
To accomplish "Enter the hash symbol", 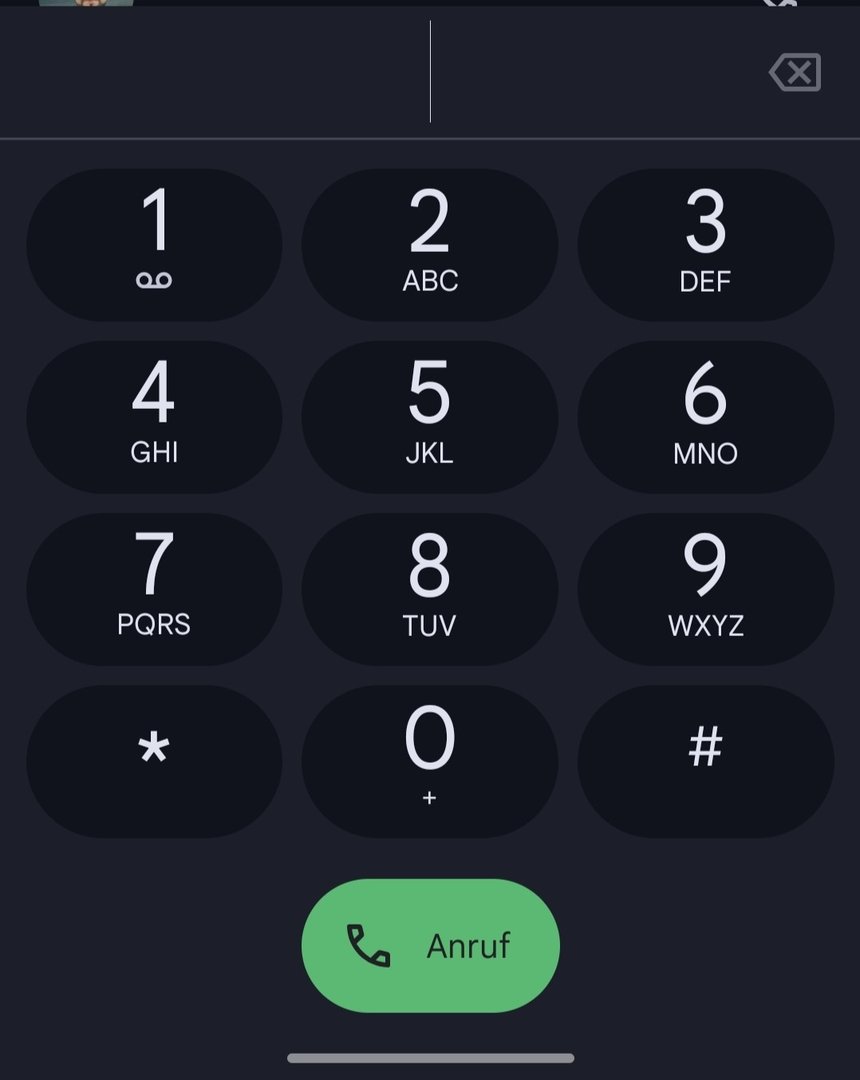I will 706,760.
